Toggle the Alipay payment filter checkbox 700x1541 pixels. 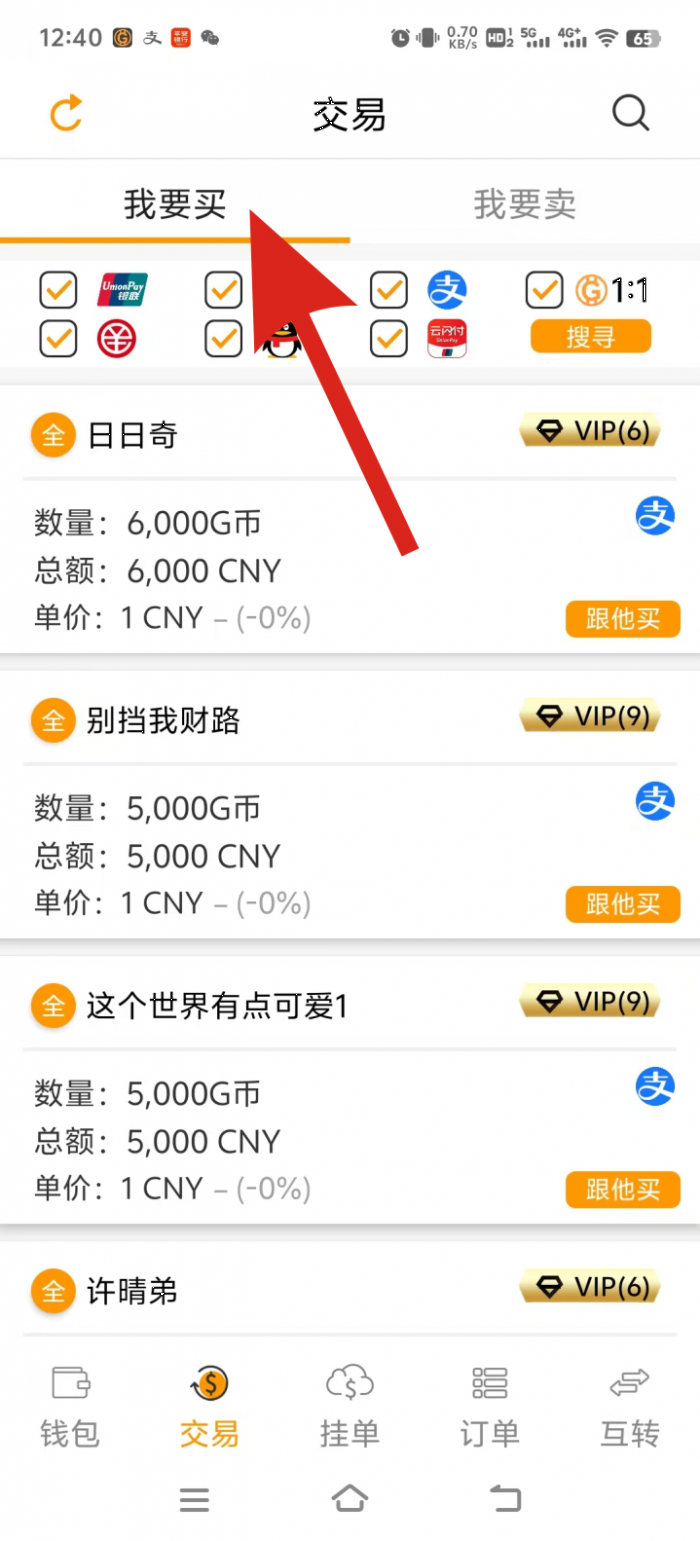point(388,291)
